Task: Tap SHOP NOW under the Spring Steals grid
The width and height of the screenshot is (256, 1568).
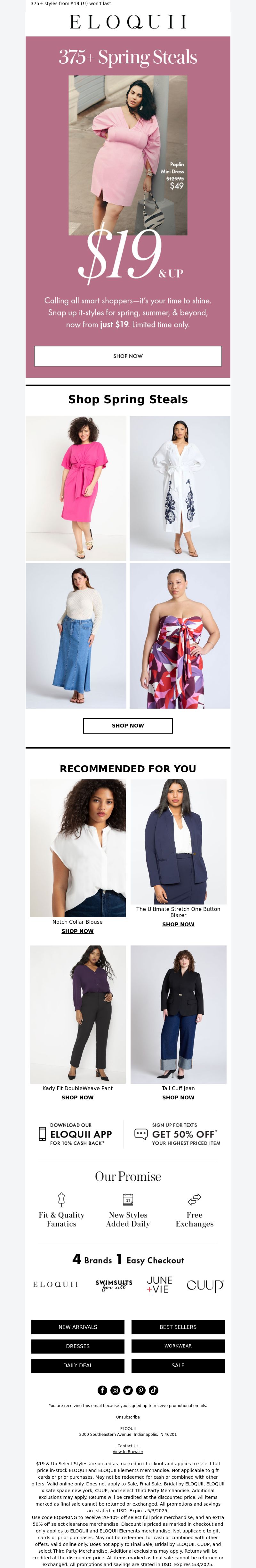Action: (x=128, y=726)
